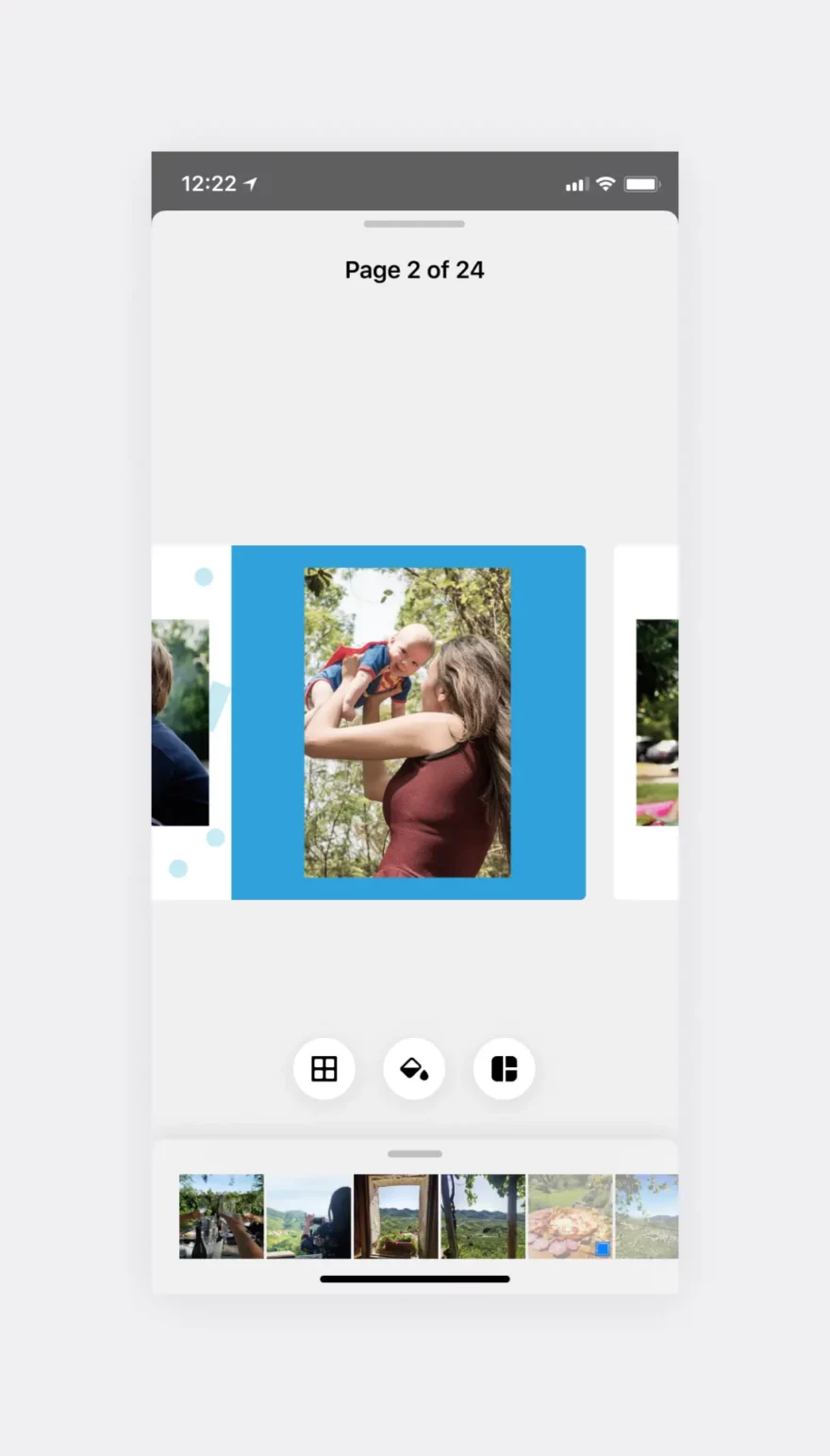
Task: Pick the partially visible hillside thumbnail
Action: pos(647,1216)
